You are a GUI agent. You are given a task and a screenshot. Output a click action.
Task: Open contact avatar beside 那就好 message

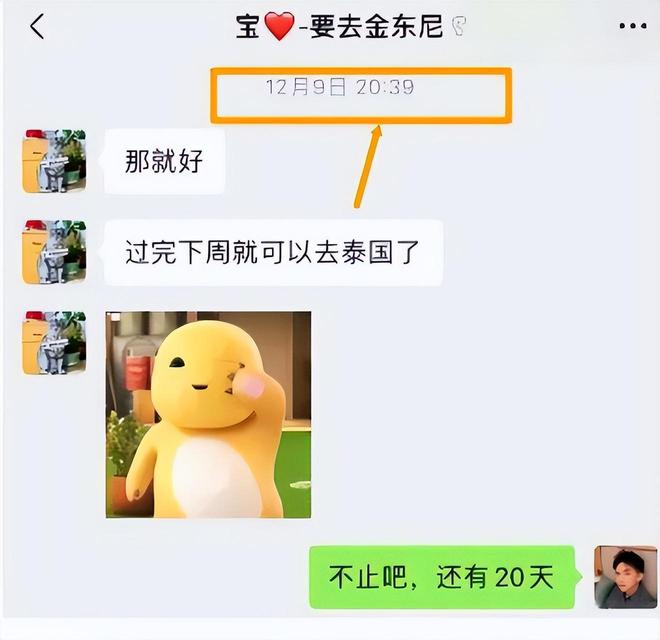(54, 160)
